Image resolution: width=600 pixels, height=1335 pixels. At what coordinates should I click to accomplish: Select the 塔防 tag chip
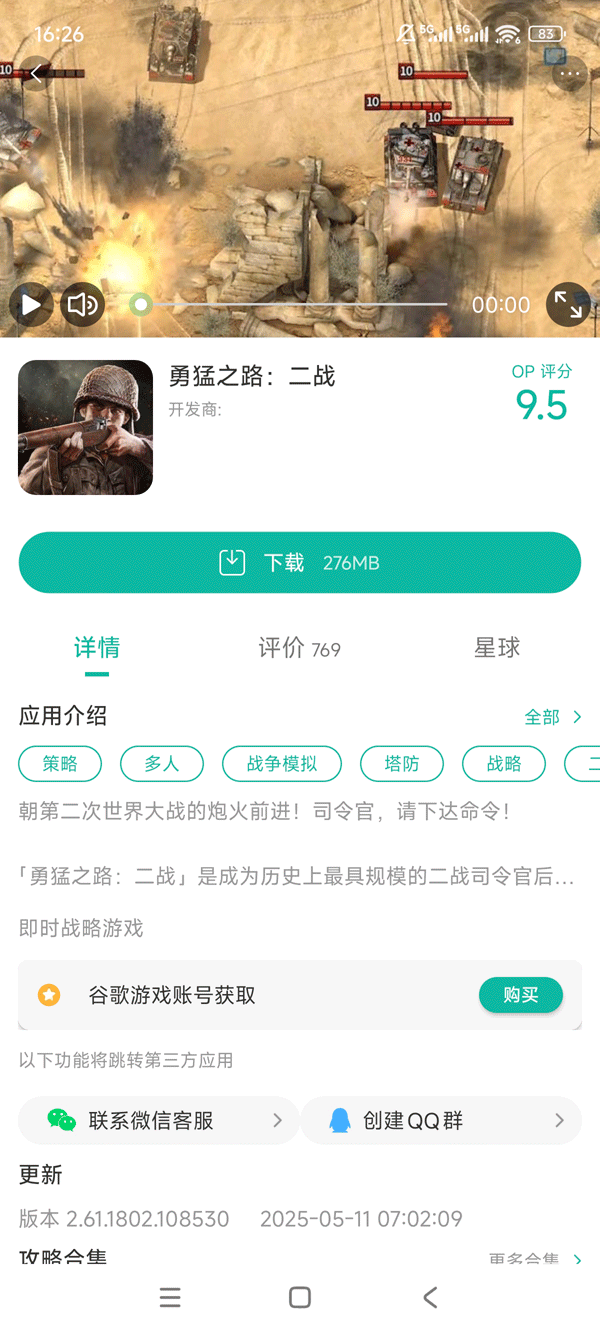401,764
